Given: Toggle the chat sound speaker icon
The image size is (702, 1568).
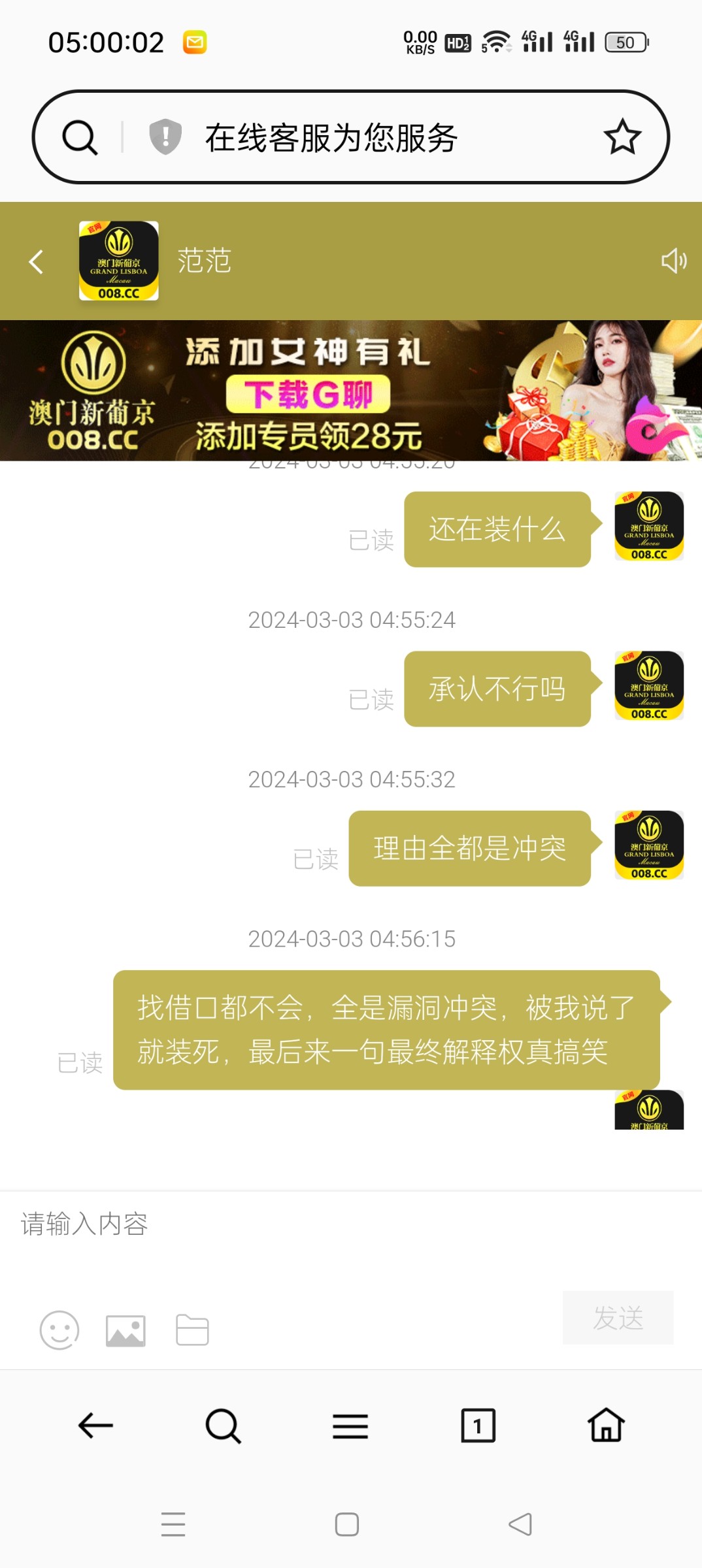Looking at the screenshot, I should pyautogui.click(x=673, y=261).
